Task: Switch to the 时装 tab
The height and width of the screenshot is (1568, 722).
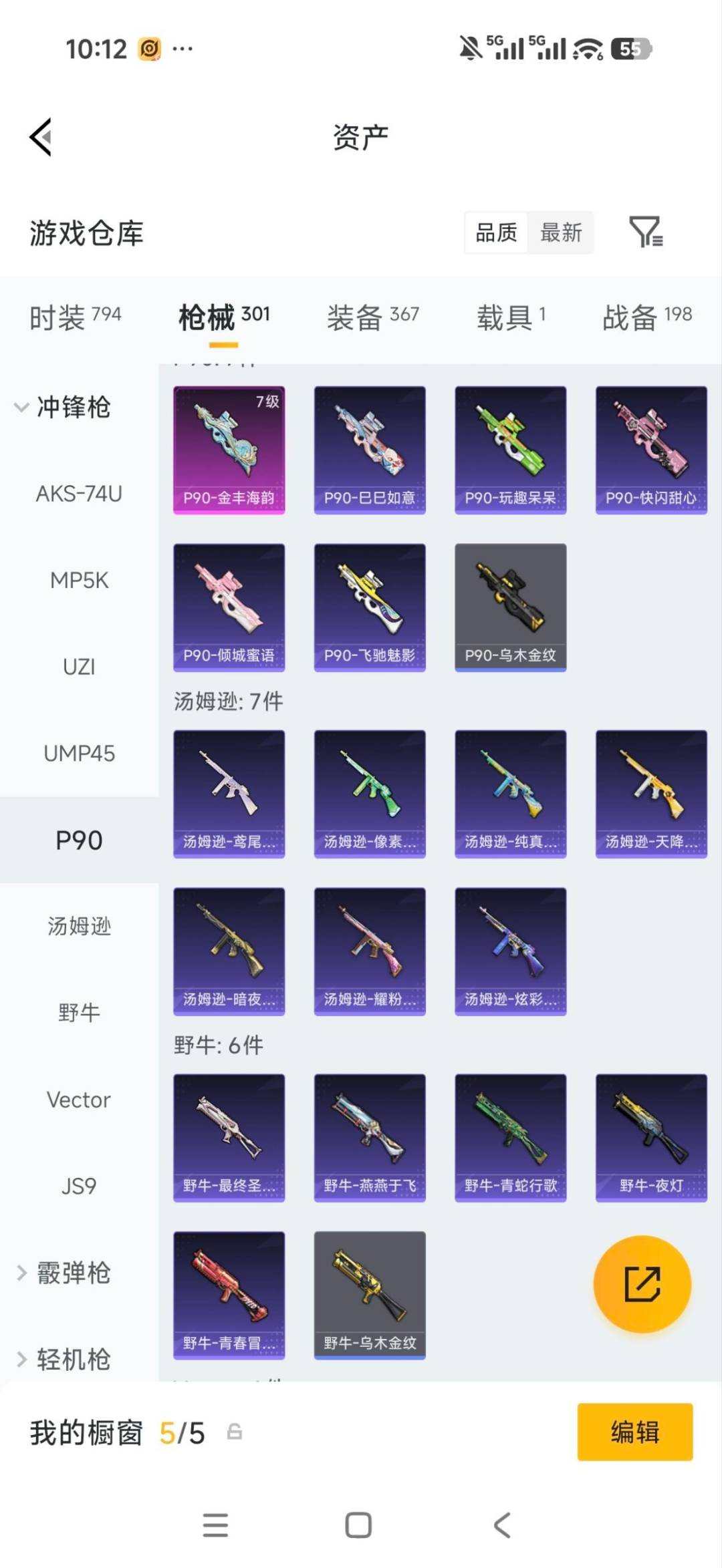Action: pyautogui.click(x=75, y=317)
